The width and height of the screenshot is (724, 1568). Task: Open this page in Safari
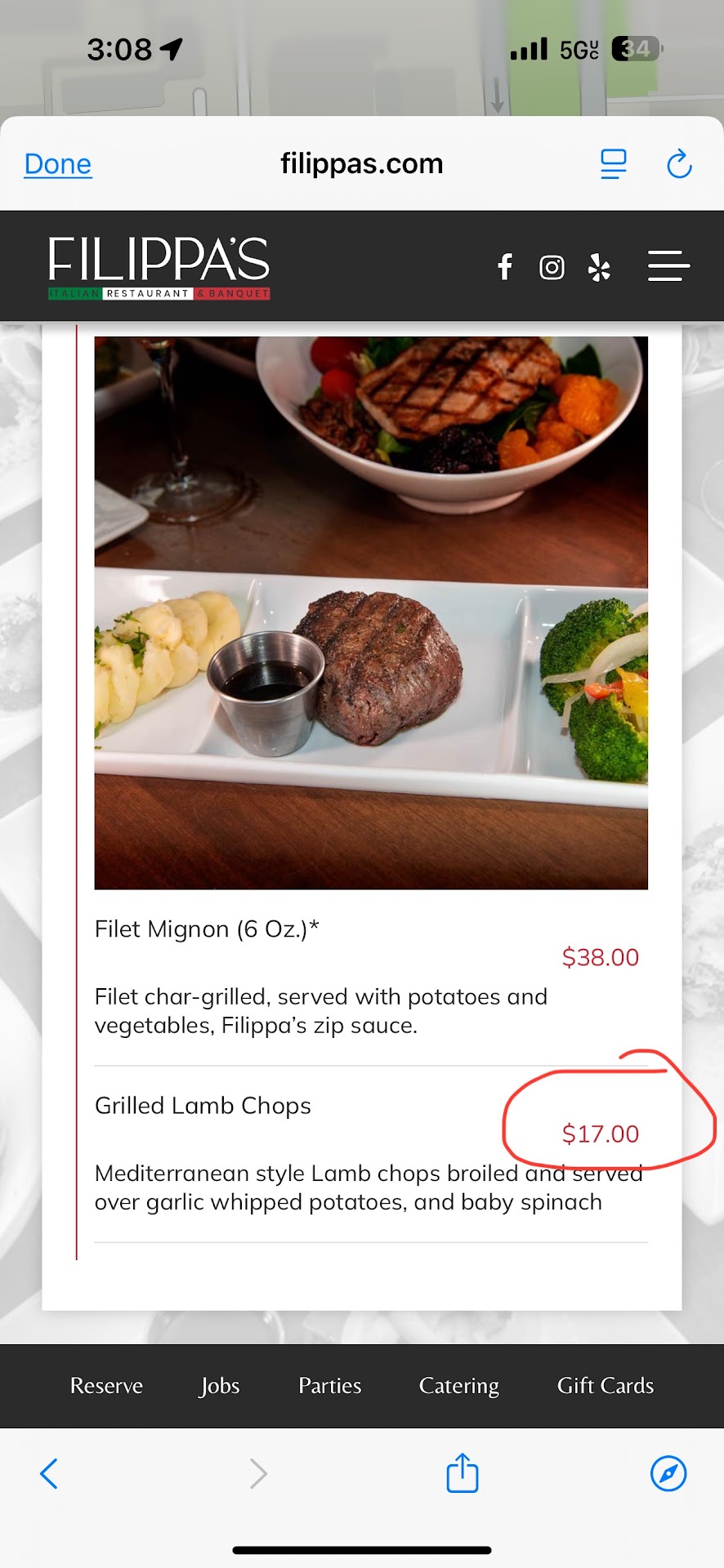[668, 1473]
